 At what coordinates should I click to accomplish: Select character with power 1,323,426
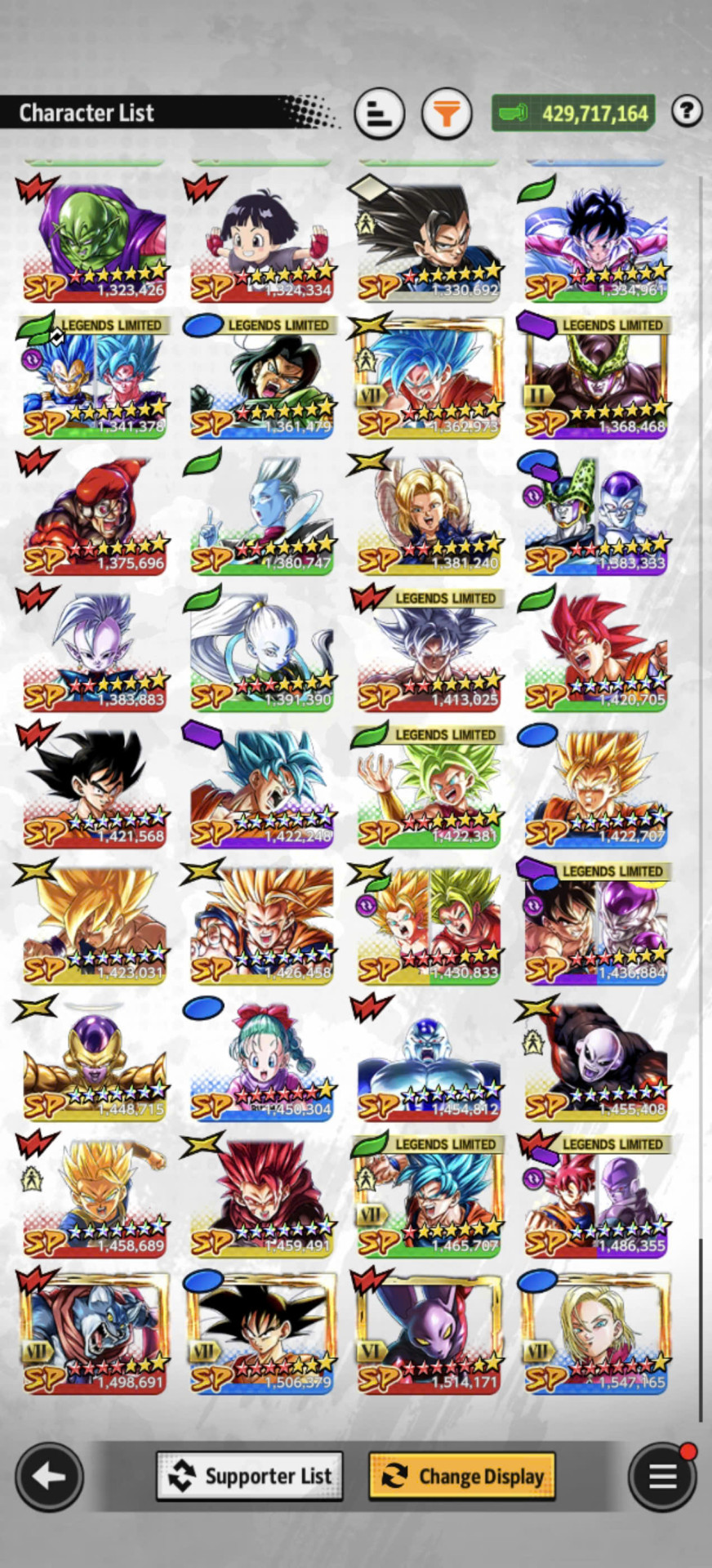coord(94,238)
